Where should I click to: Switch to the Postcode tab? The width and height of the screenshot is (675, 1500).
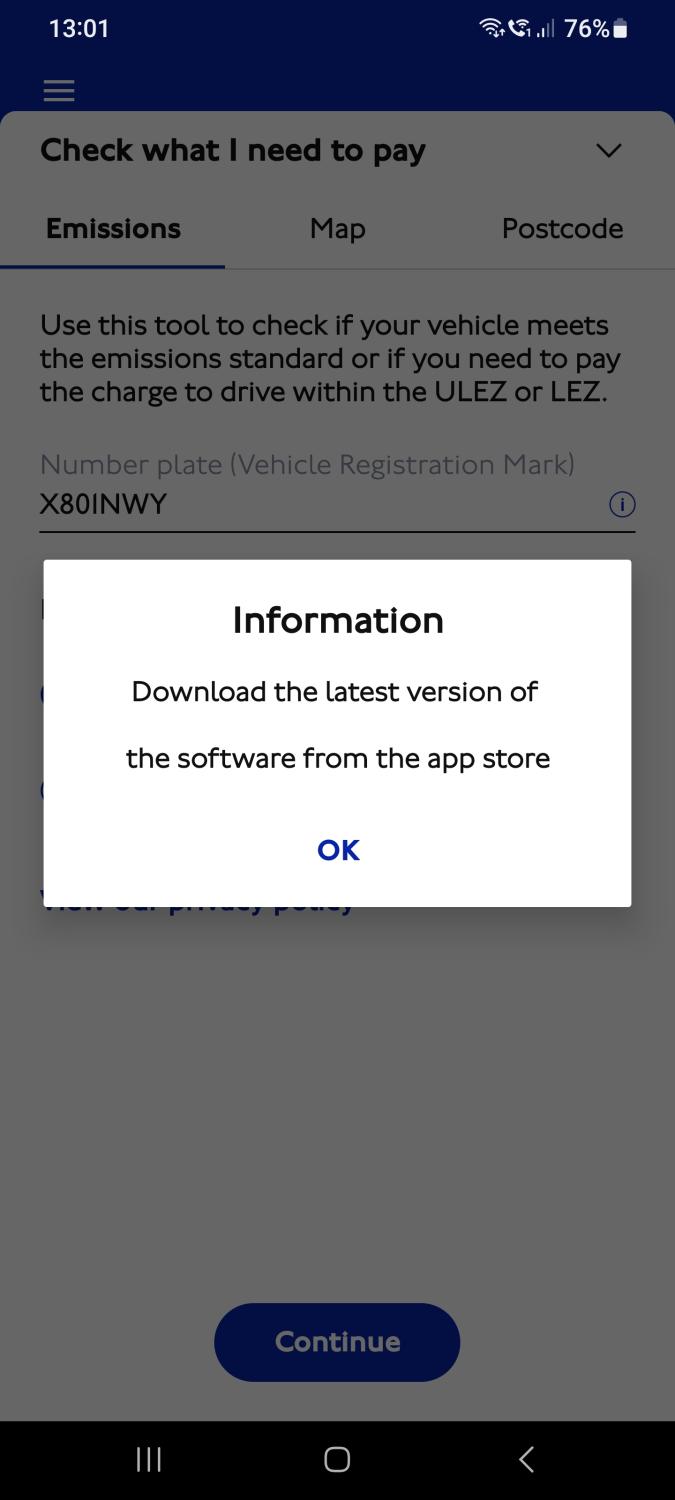[x=562, y=229]
